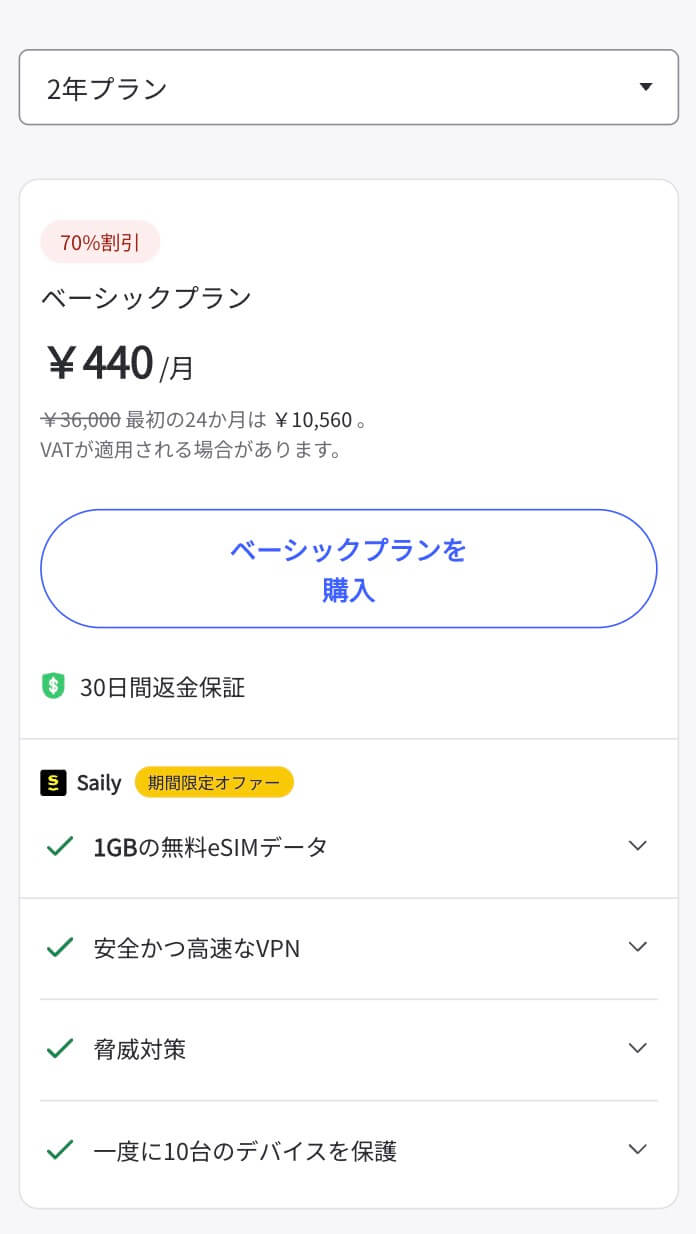
Task: Expand 一度に10台のデバイスを保護 row
Action: coord(348,1150)
